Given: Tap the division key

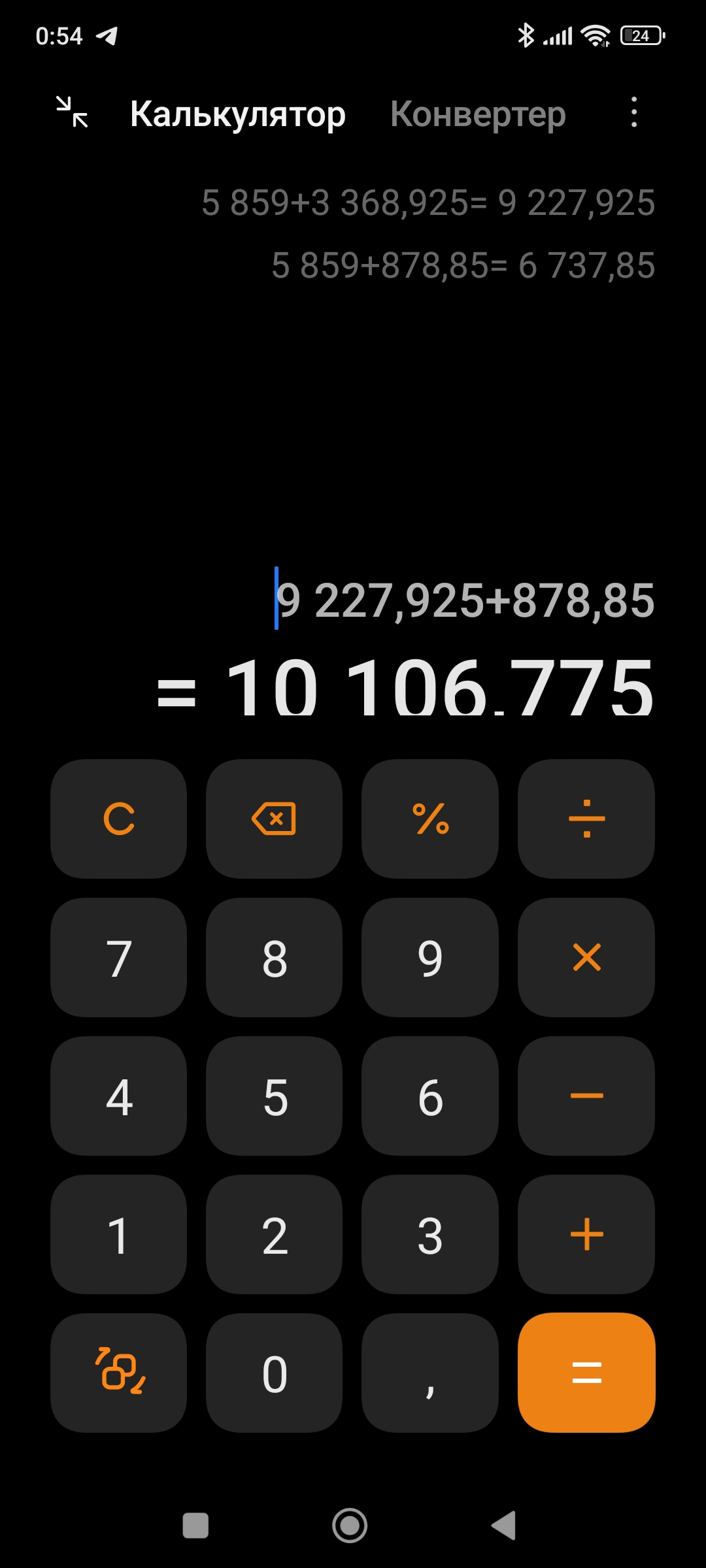Looking at the screenshot, I should [x=586, y=819].
